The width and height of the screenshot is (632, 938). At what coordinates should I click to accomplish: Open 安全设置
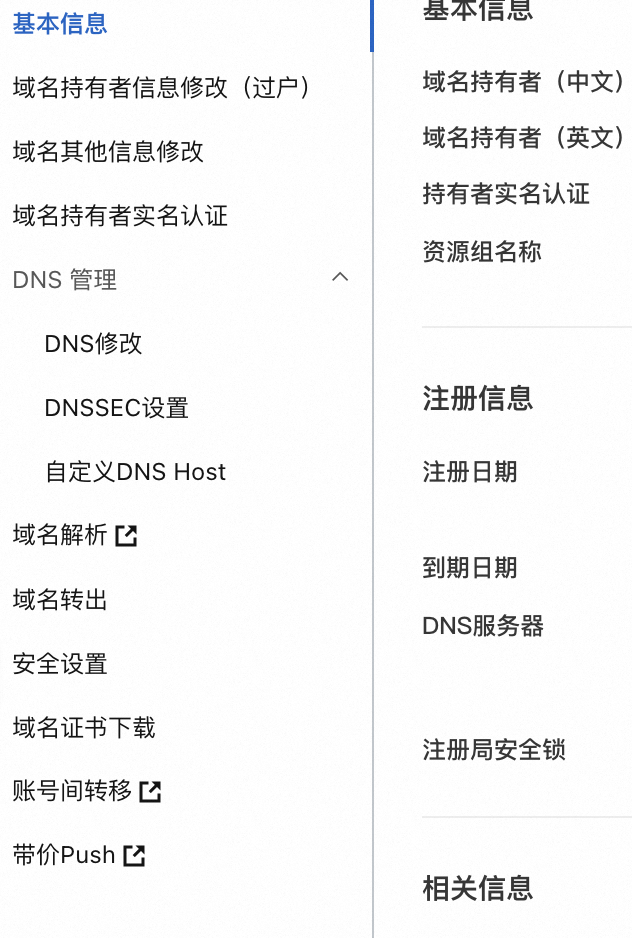click(x=60, y=664)
